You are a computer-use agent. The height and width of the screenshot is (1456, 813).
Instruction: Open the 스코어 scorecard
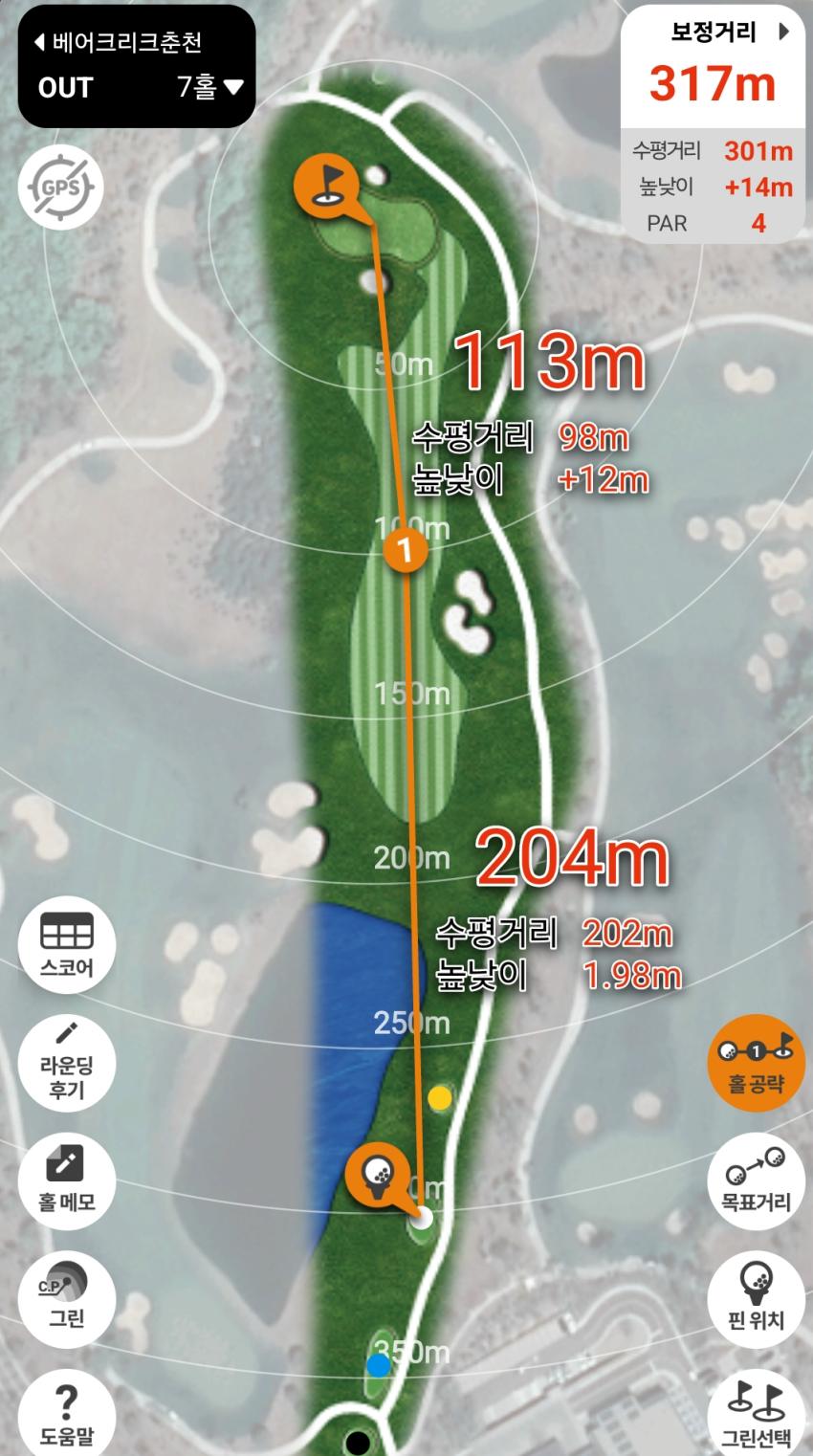67,944
